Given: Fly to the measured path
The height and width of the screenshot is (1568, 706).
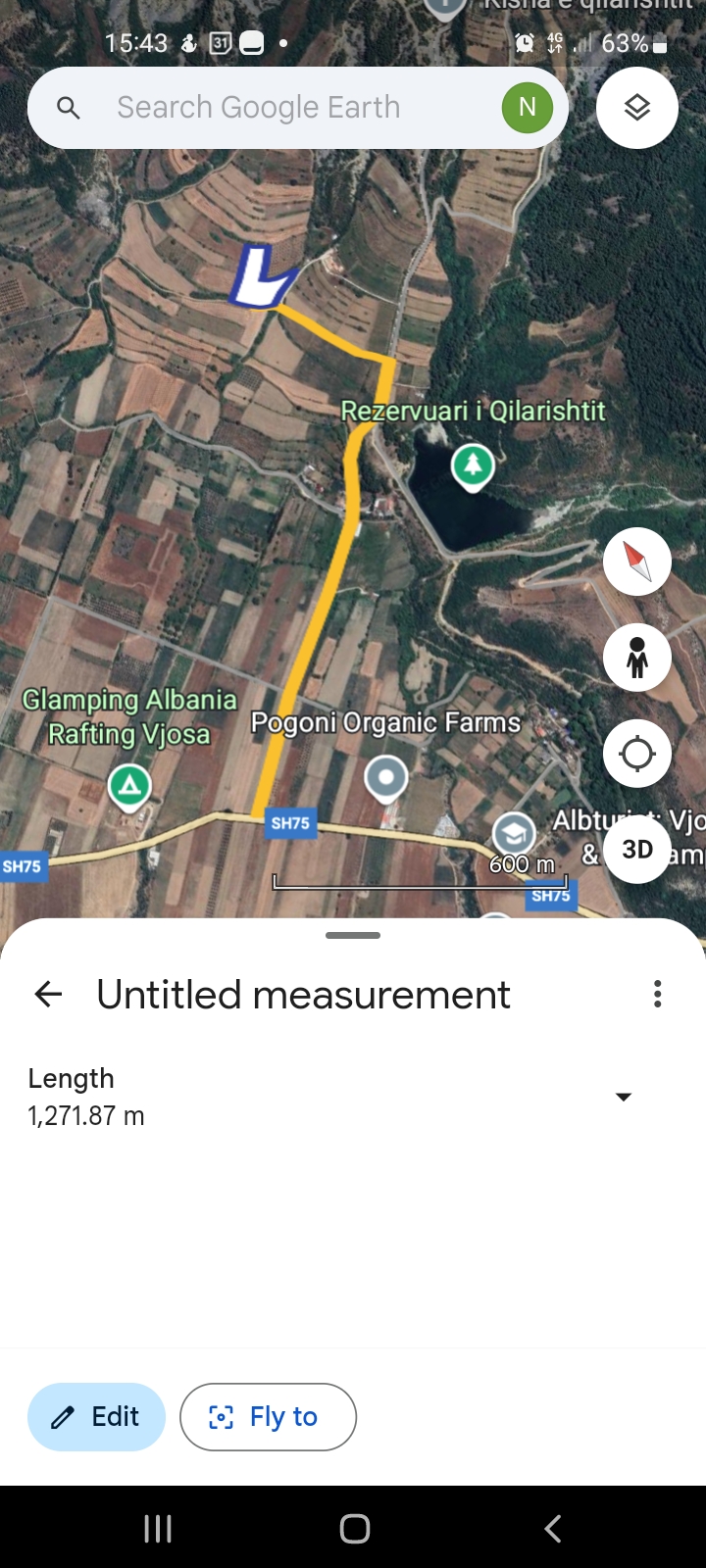Looking at the screenshot, I should 268,1417.
